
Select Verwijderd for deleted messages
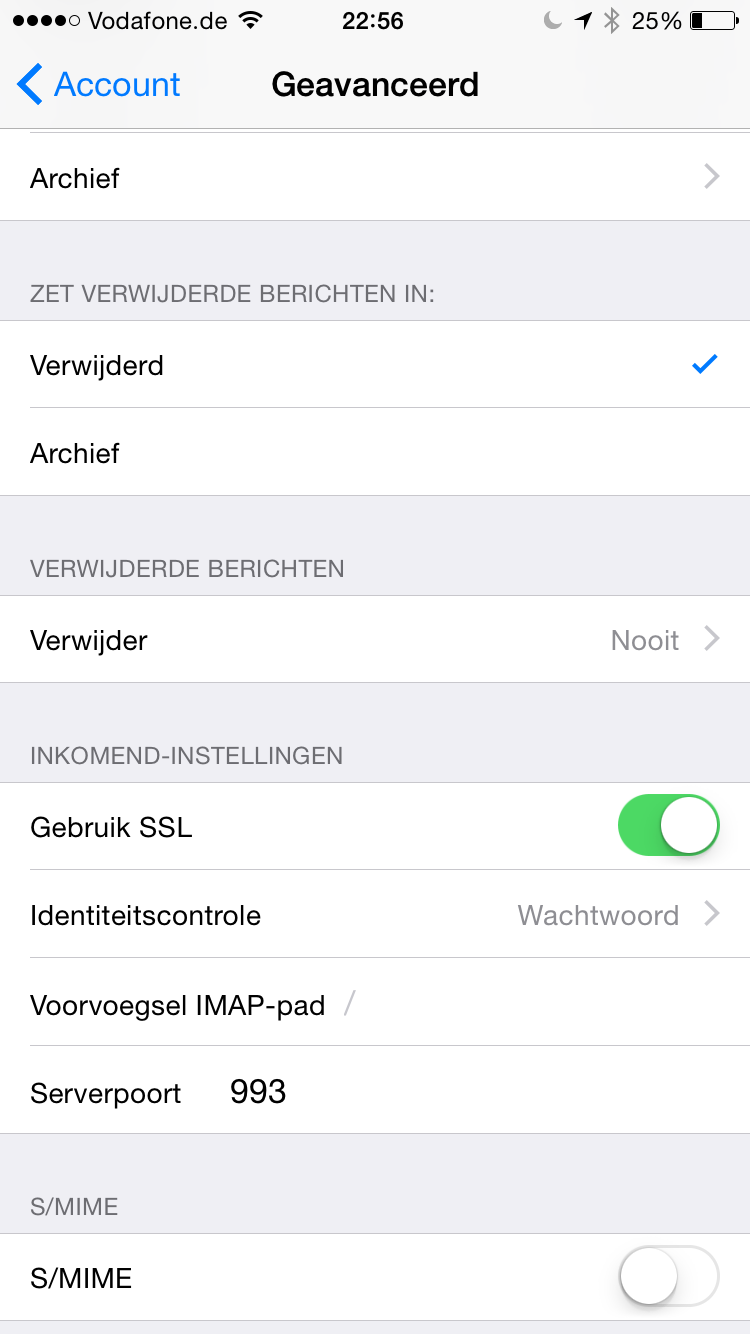click(375, 365)
